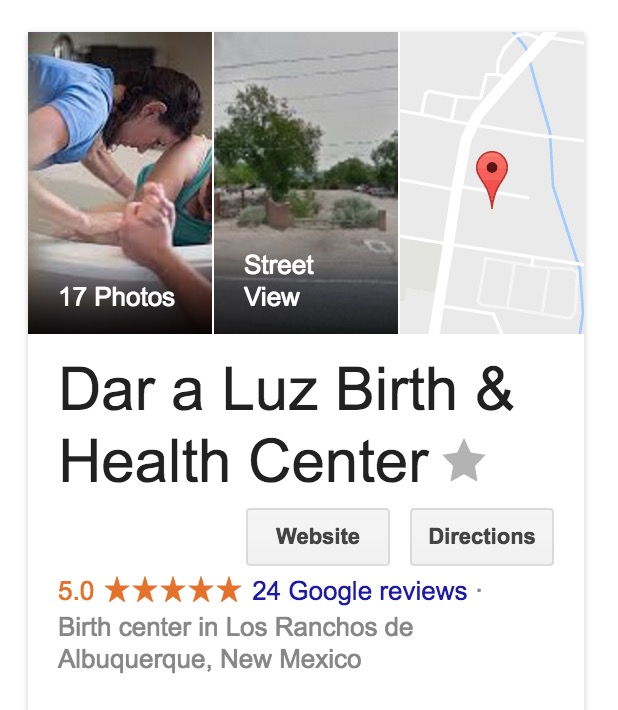Open the Street View image
The image size is (618, 710).
pyautogui.click(x=306, y=182)
